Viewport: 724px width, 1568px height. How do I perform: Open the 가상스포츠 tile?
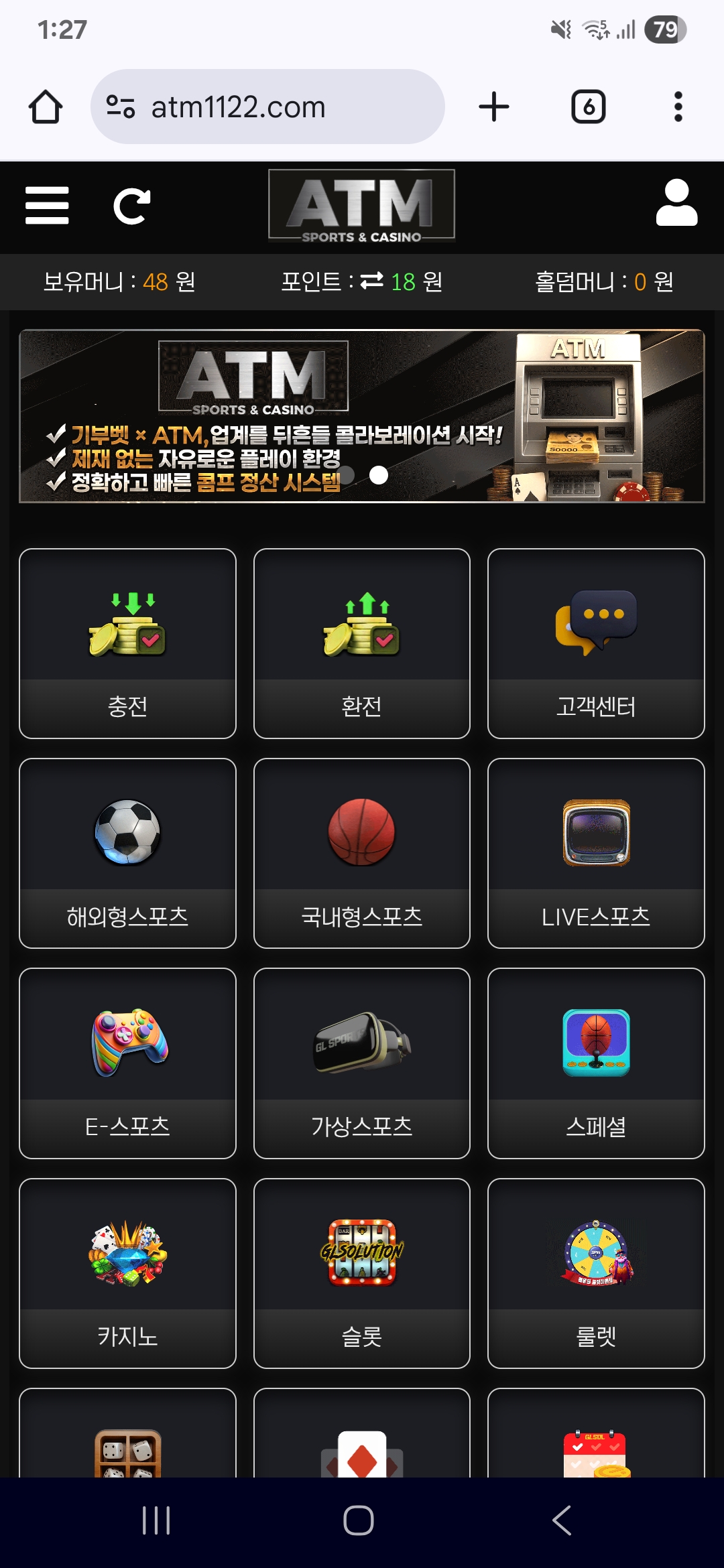coord(361,1063)
